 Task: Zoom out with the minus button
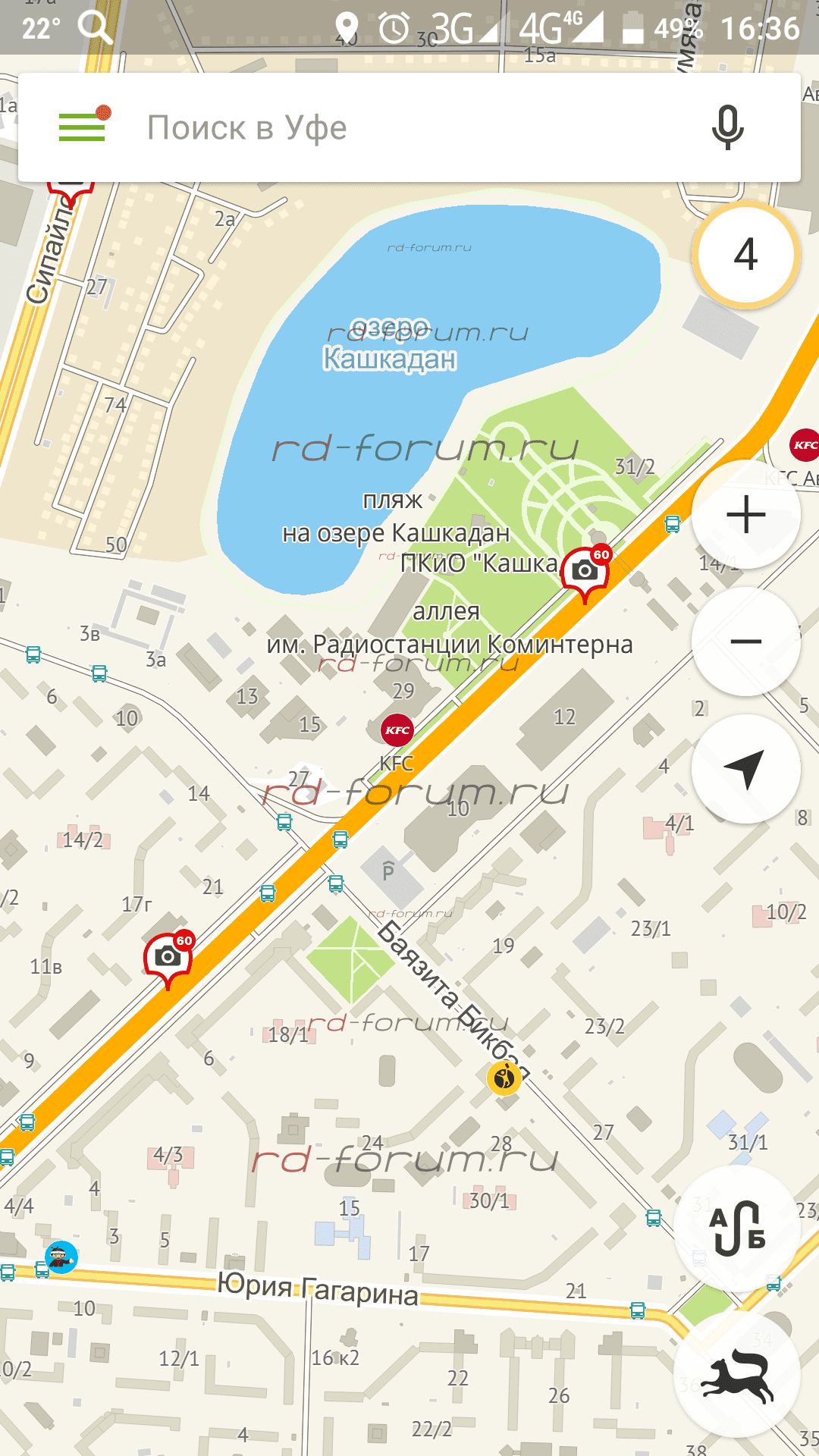click(745, 642)
